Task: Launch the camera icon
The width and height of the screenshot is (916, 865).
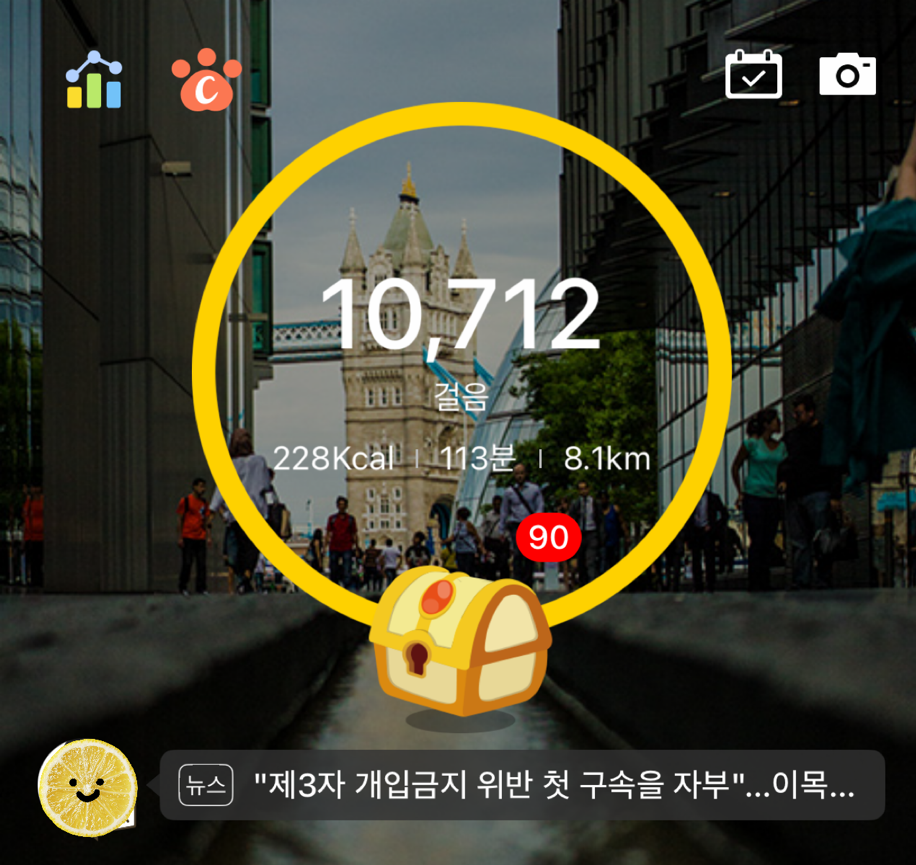Action: [x=848, y=74]
